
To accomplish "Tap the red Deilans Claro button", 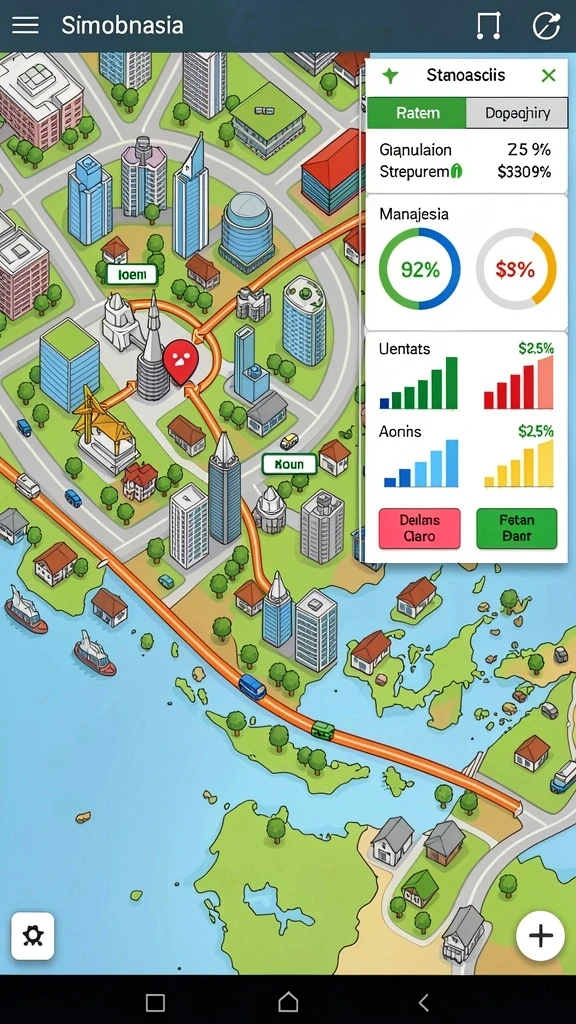I will coord(419,528).
